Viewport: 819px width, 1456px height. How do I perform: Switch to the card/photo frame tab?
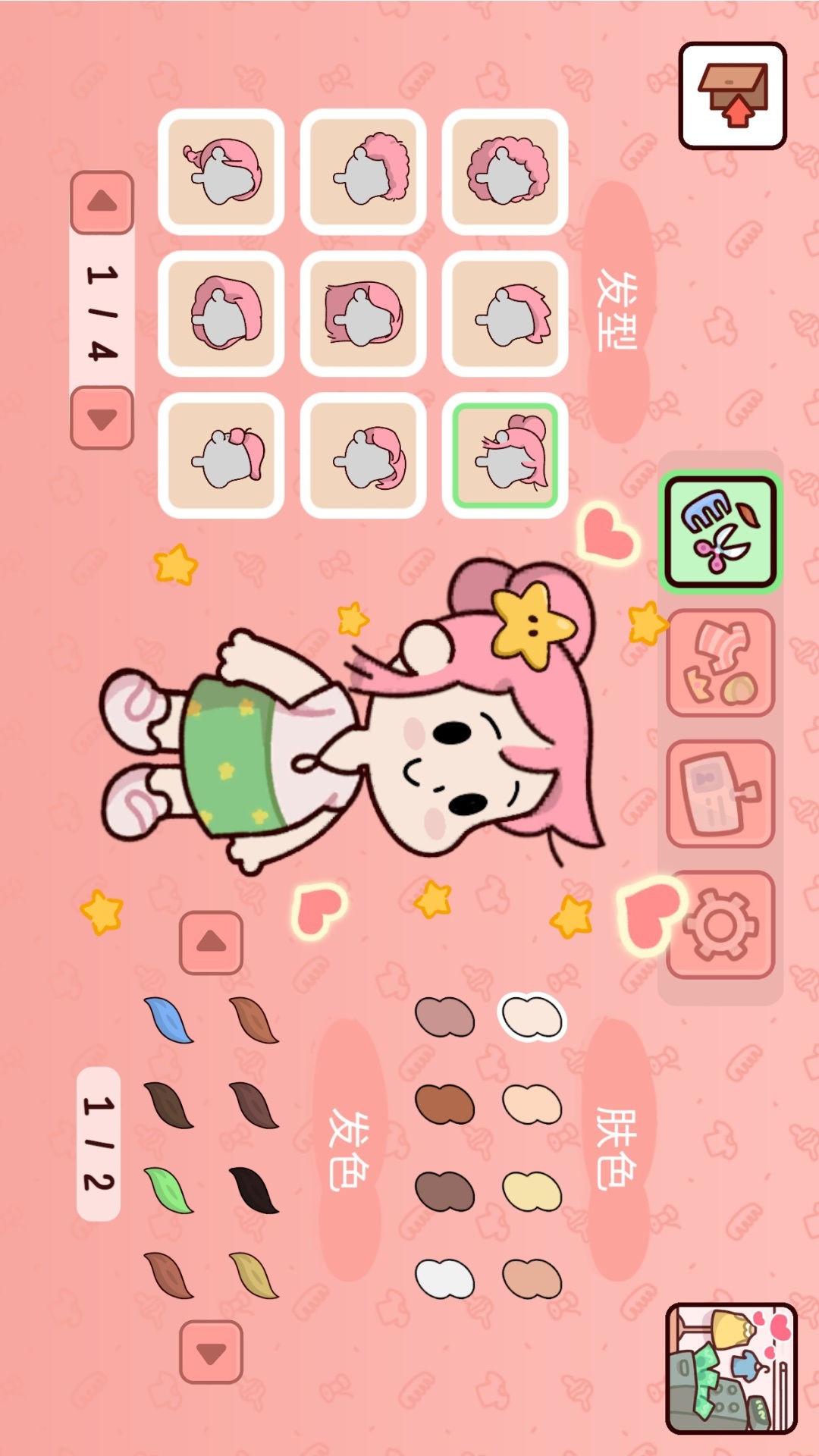click(720, 794)
